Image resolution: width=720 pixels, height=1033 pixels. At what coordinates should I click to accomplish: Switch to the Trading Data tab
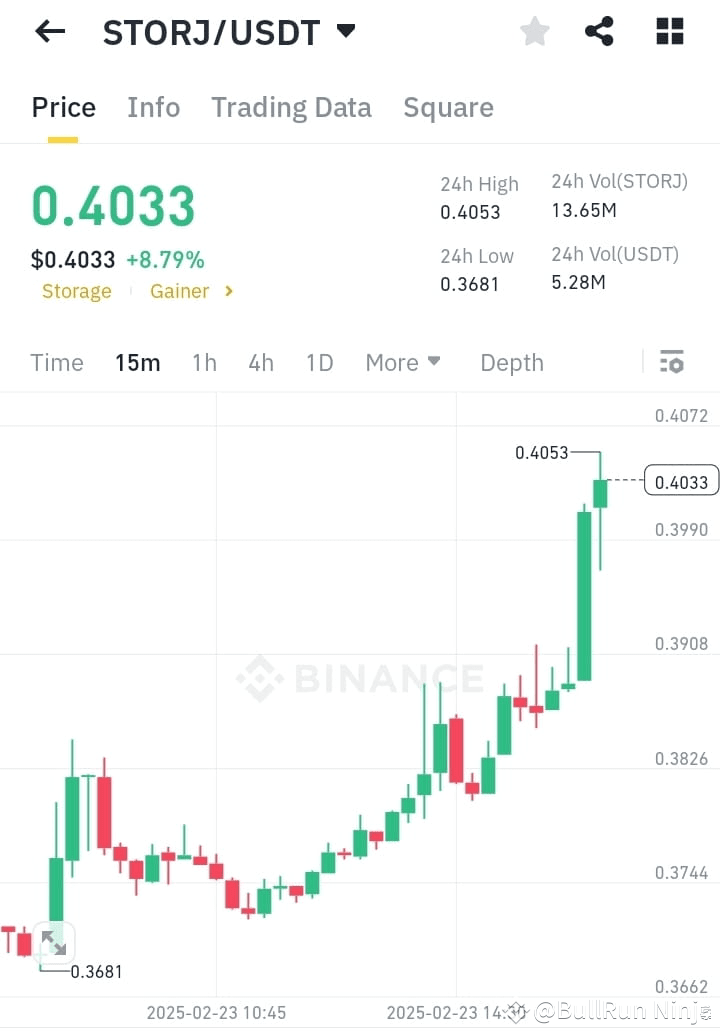291,107
